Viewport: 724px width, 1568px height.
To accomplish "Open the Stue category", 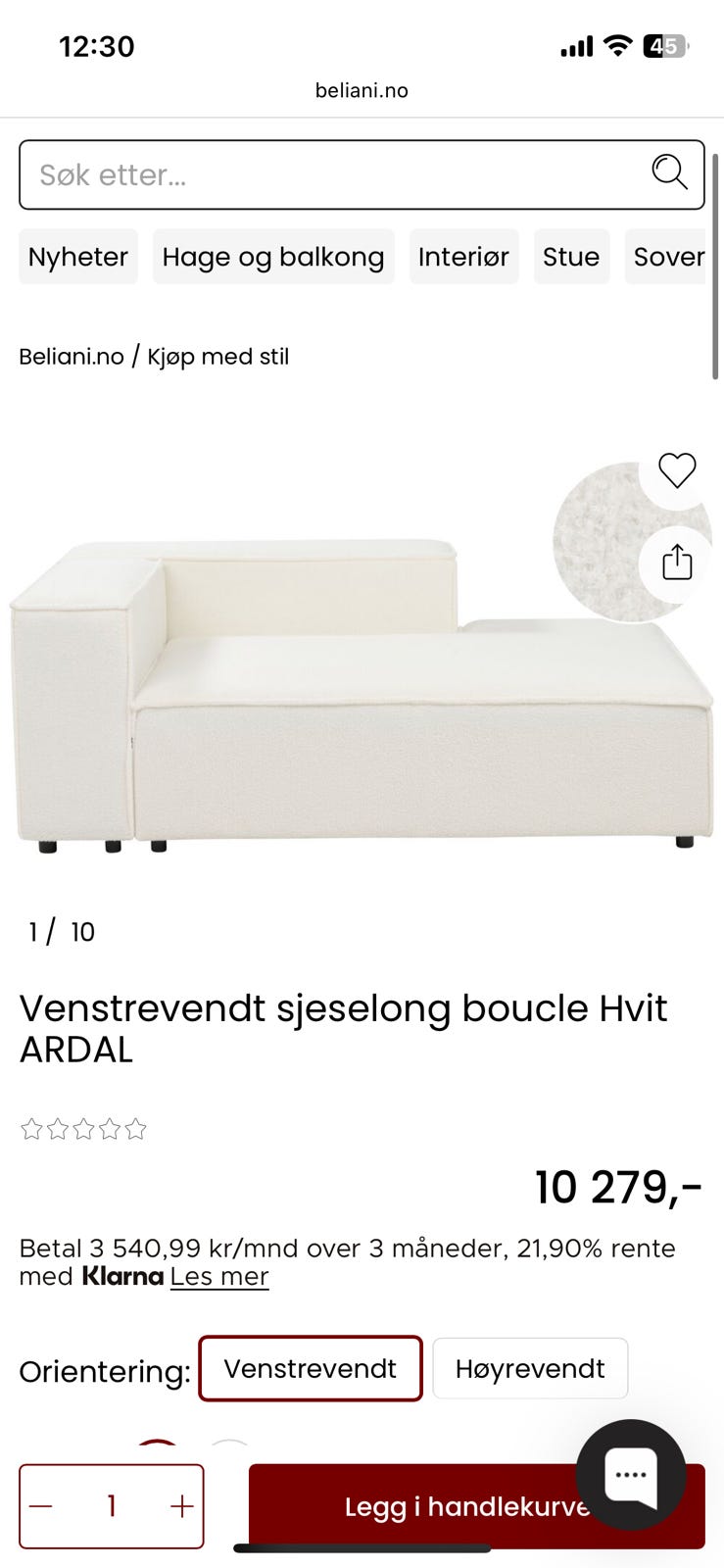I will pos(571,256).
